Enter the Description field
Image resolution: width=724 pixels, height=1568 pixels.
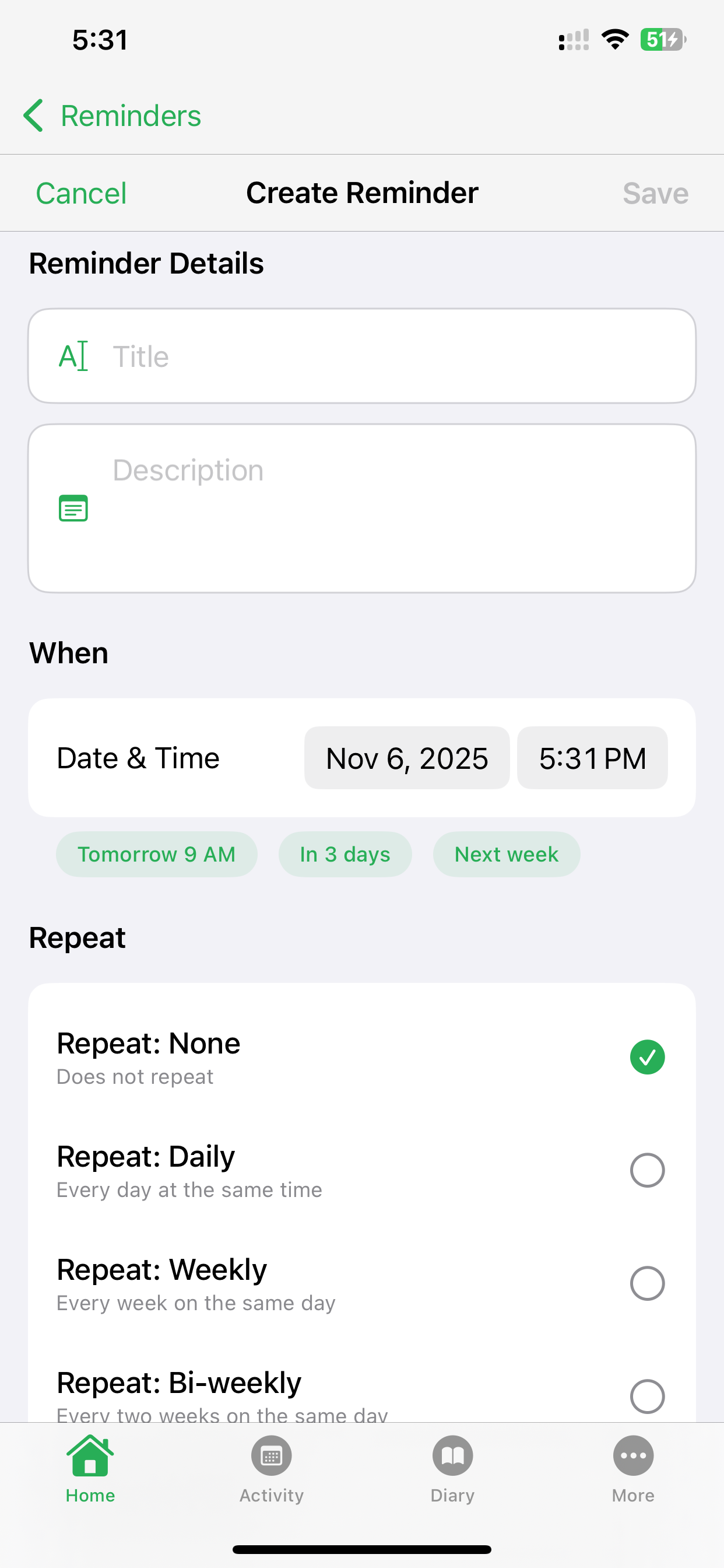coord(389,508)
